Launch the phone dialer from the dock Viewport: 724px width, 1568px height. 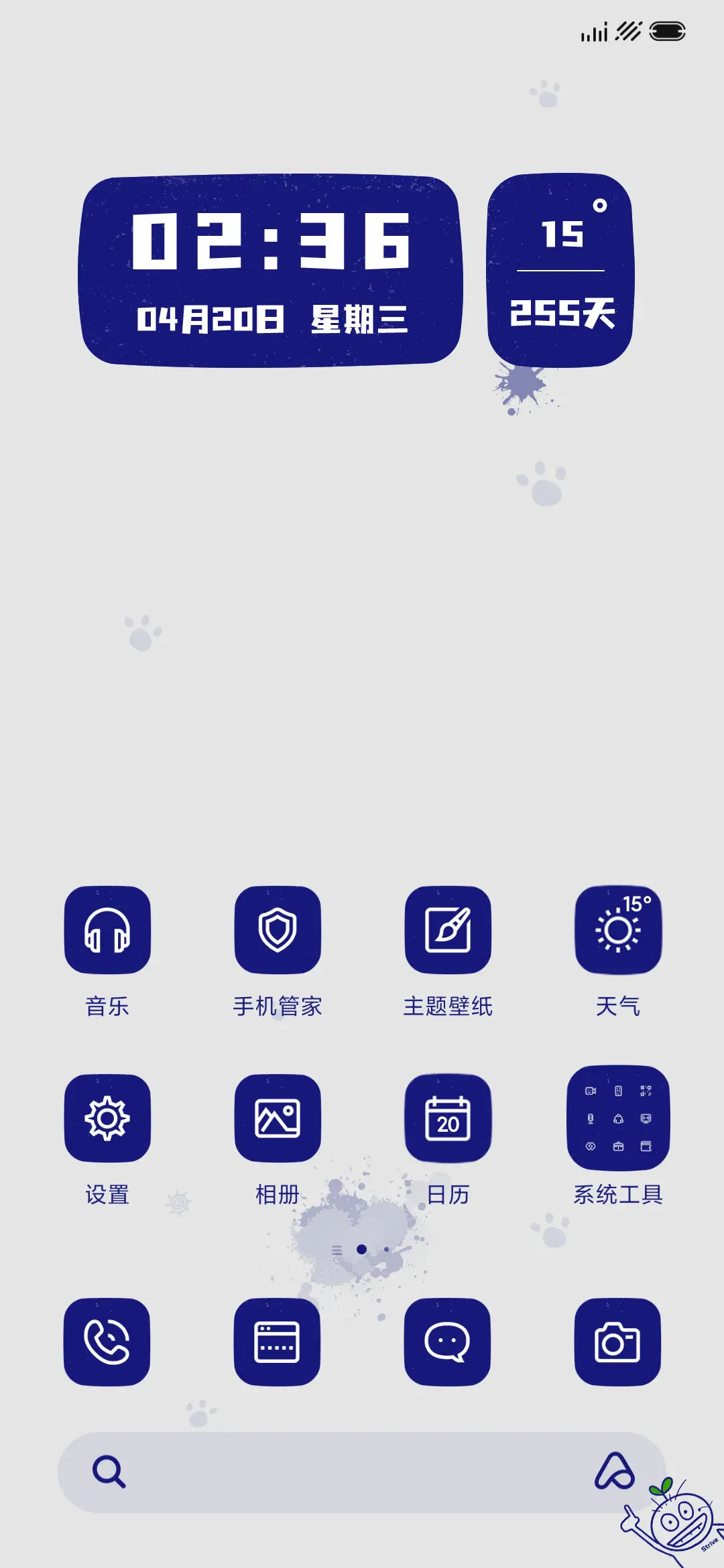coord(109,1344)
